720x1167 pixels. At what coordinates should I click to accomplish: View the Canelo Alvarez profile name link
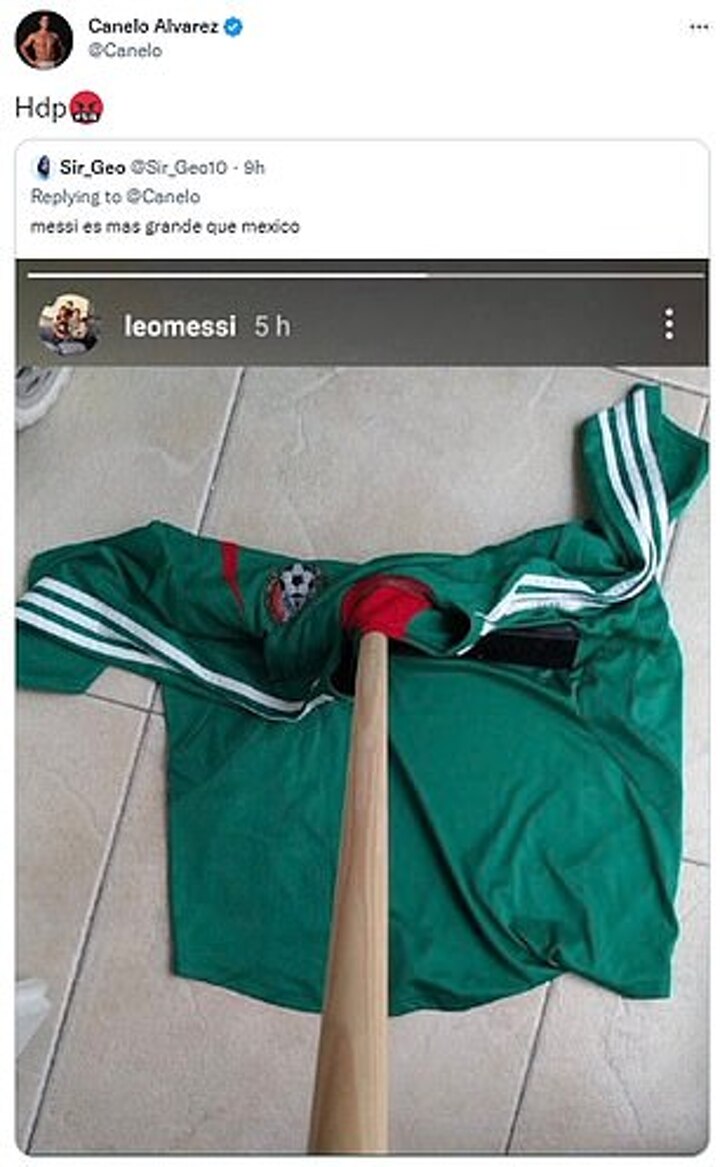point(153,26)
